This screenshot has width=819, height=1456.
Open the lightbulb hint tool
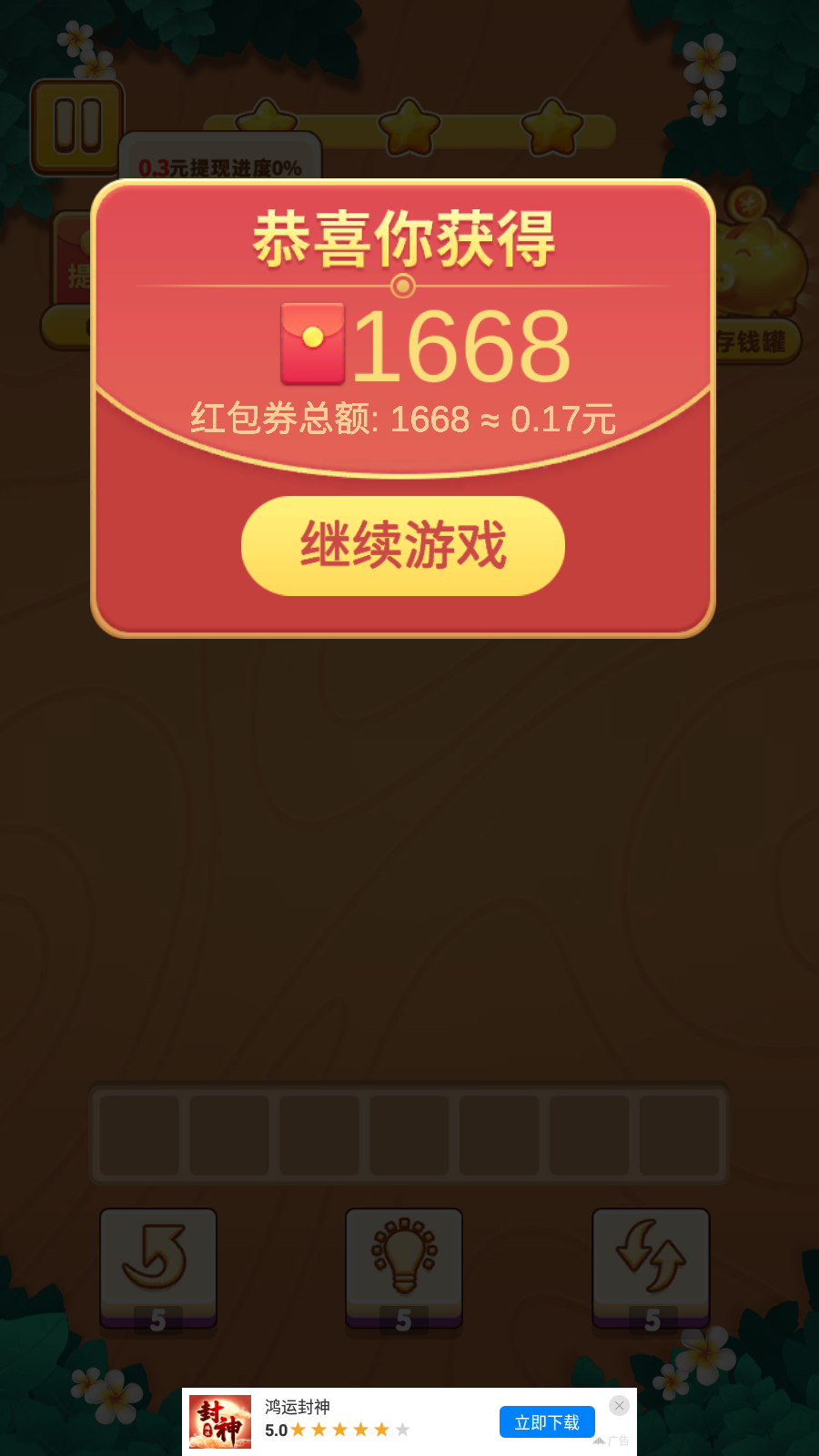pyautogui.click(x=404, y=1267)
